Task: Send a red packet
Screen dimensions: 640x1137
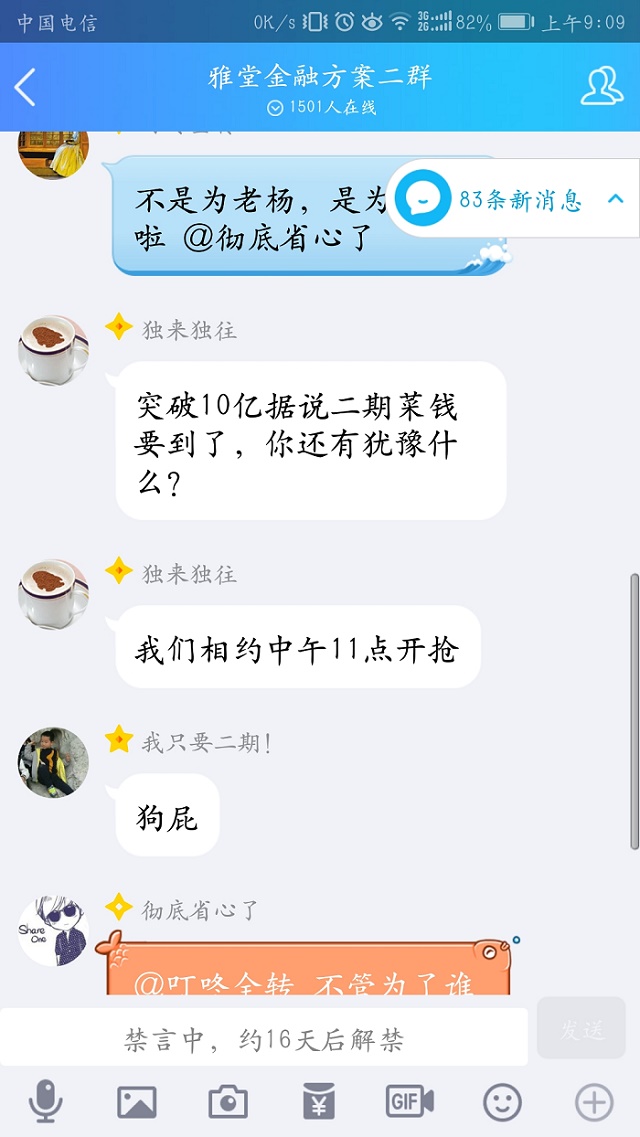Action: pyautogui.click(x=319, y=1103)
